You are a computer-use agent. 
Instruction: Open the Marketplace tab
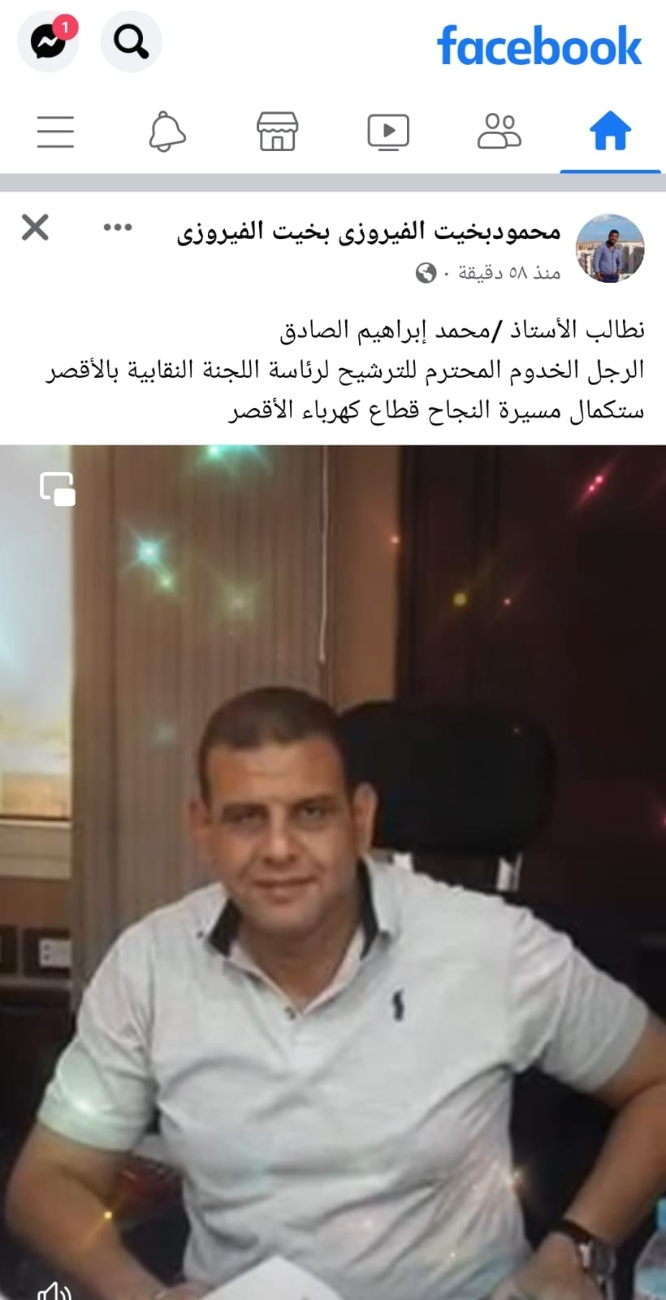coord(277,131)
